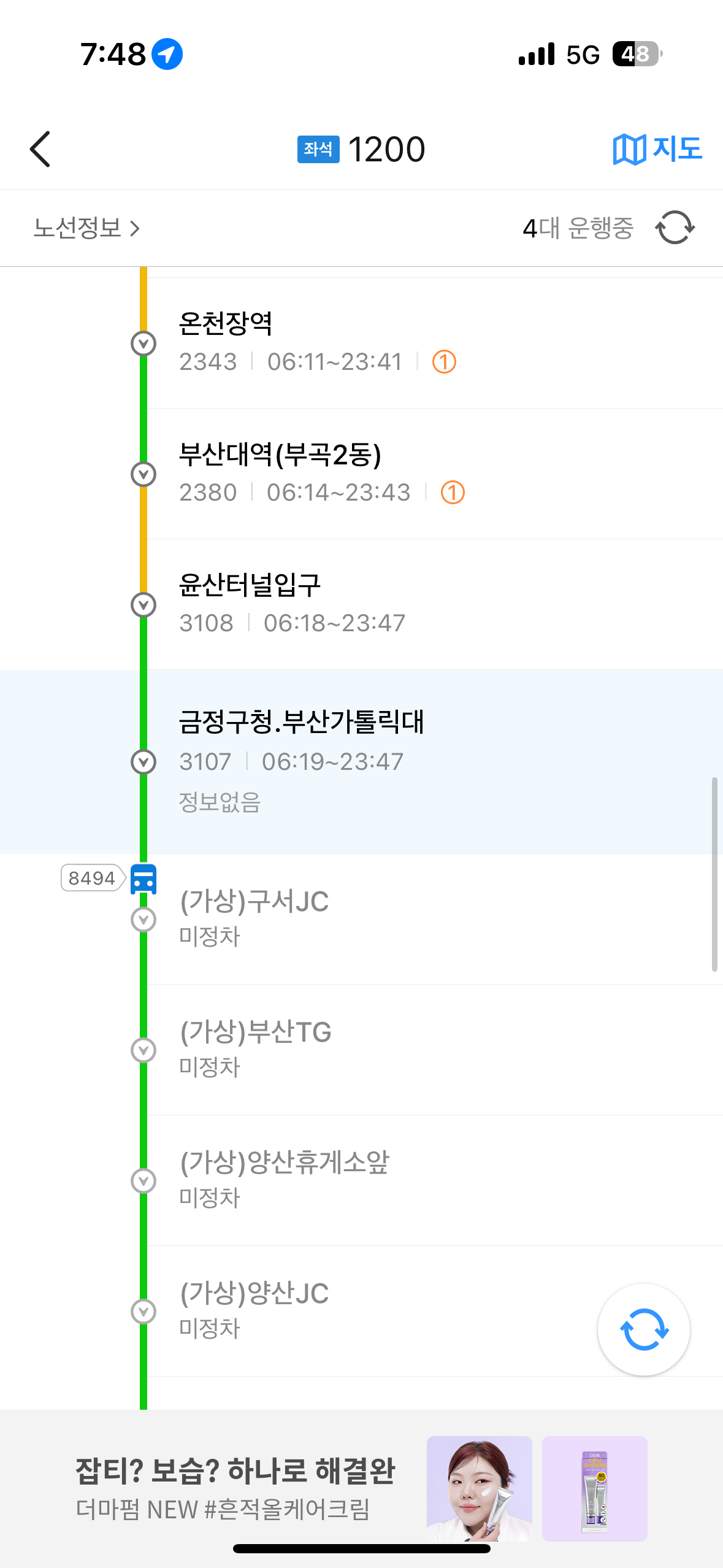The image size is (723, 1568).
Task: Open the 더마펌 cream ad banner
Action: point(361,1488)
